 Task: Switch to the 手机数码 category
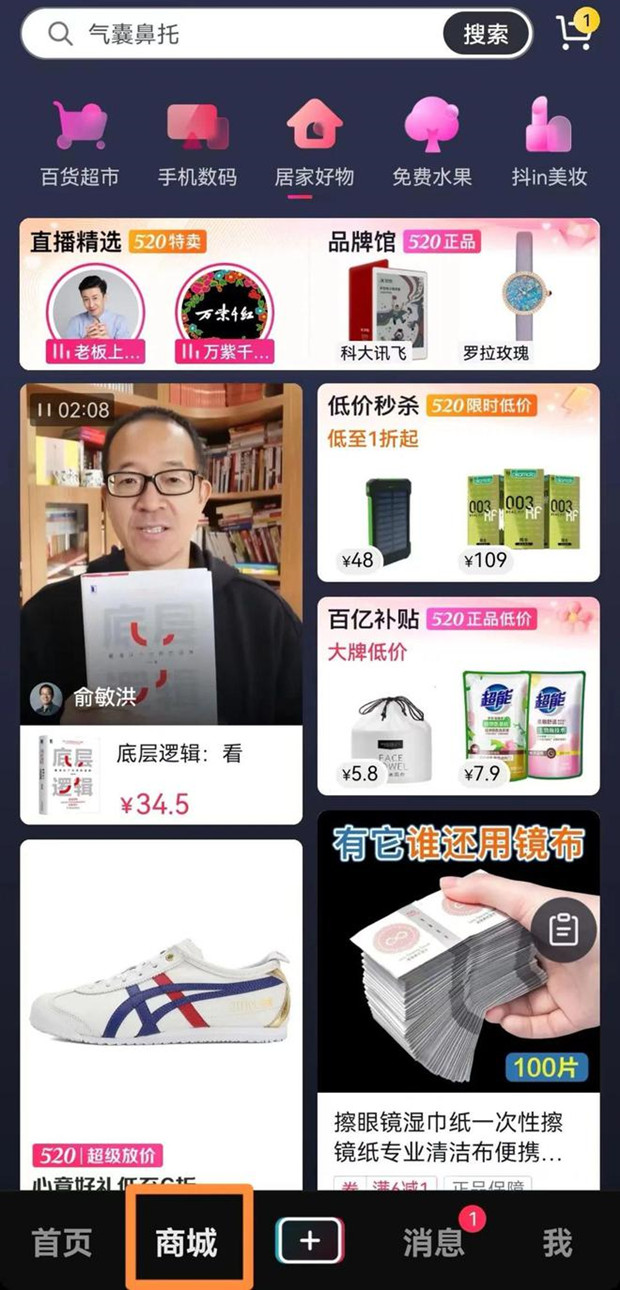[197, 143]
